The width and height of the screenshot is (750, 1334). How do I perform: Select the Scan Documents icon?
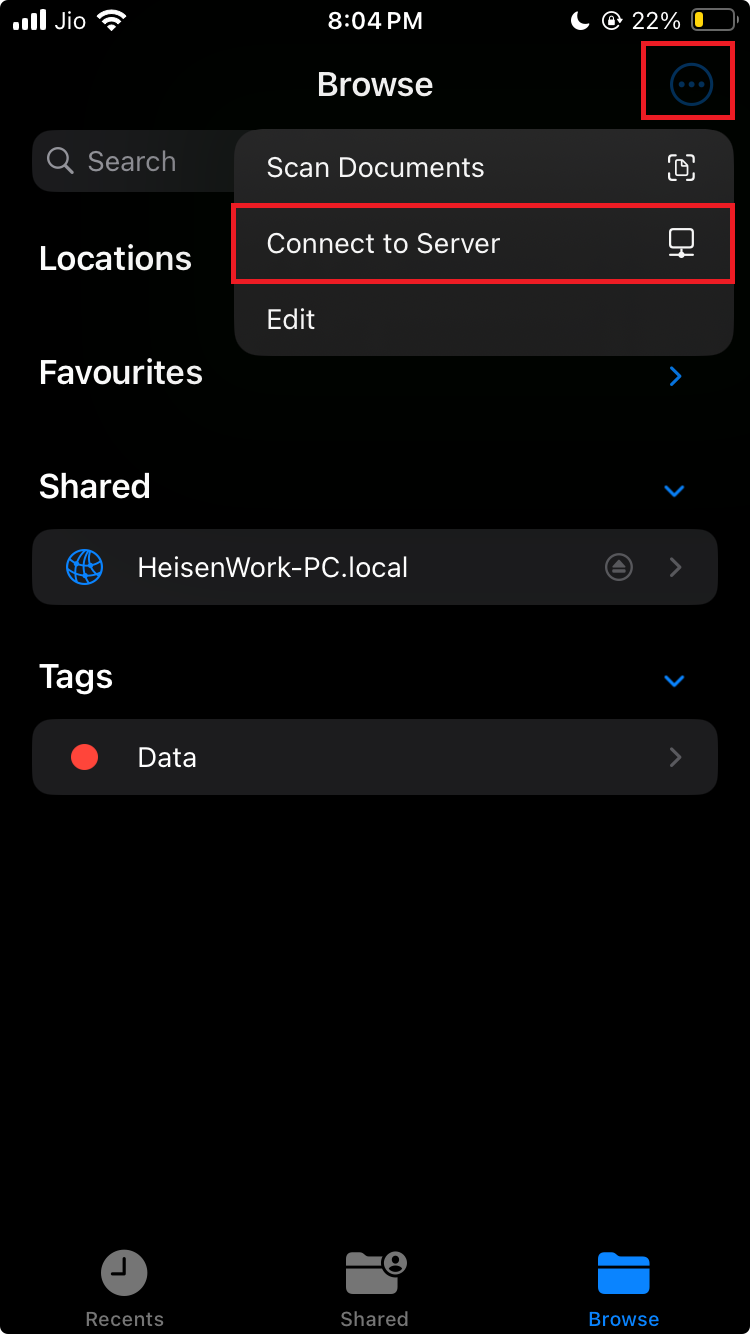point(681,167)
